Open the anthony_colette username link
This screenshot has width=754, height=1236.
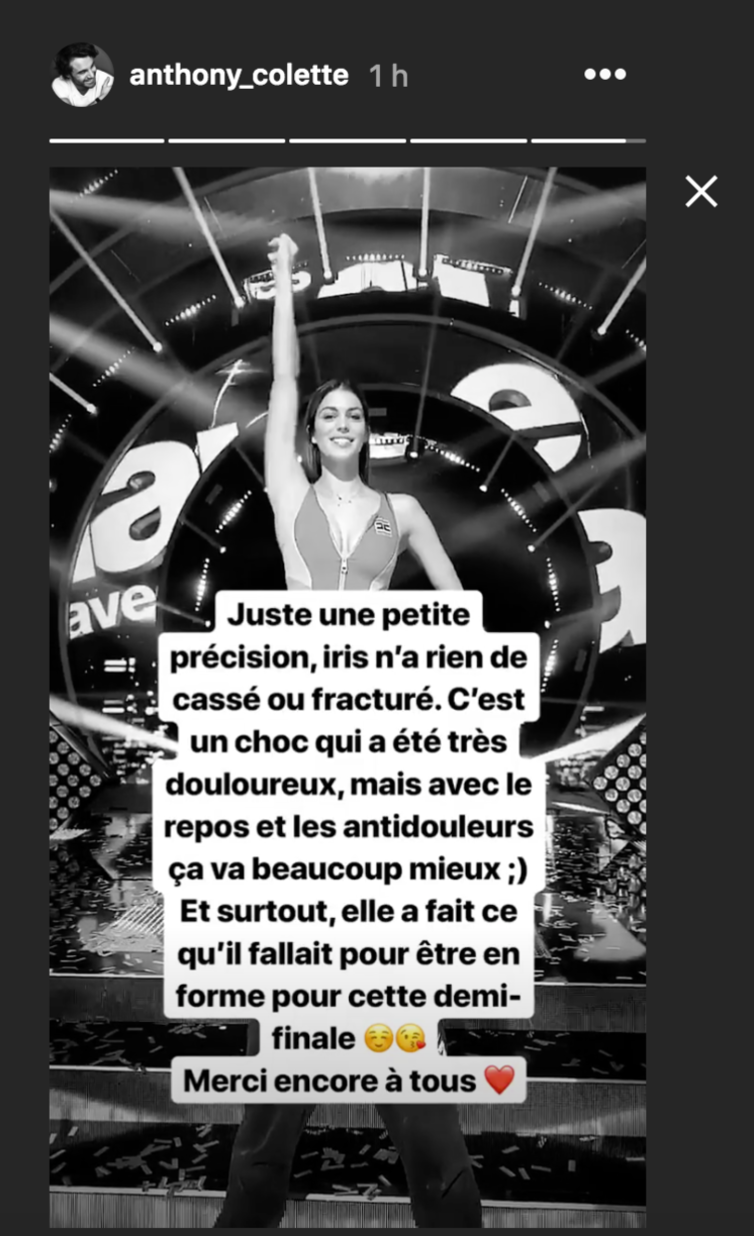coord(238,75)
